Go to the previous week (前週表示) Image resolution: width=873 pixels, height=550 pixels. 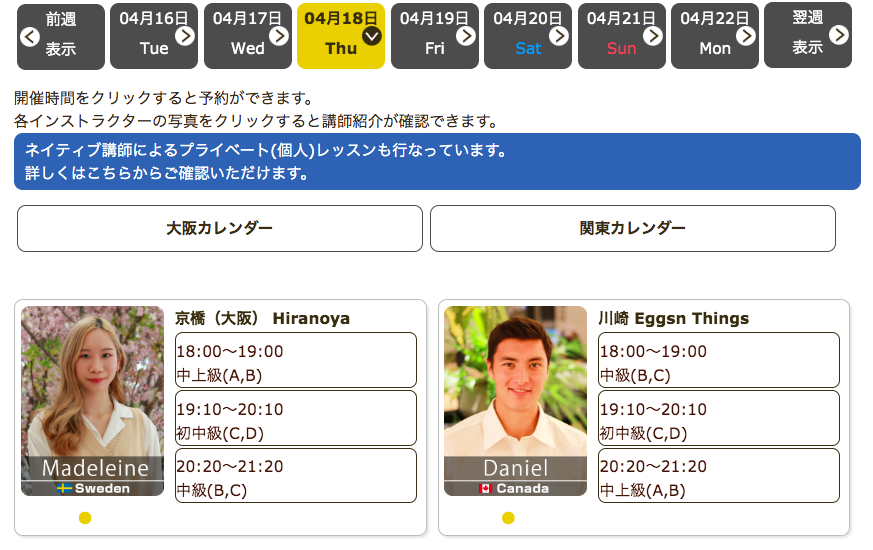tap(60, 36)
